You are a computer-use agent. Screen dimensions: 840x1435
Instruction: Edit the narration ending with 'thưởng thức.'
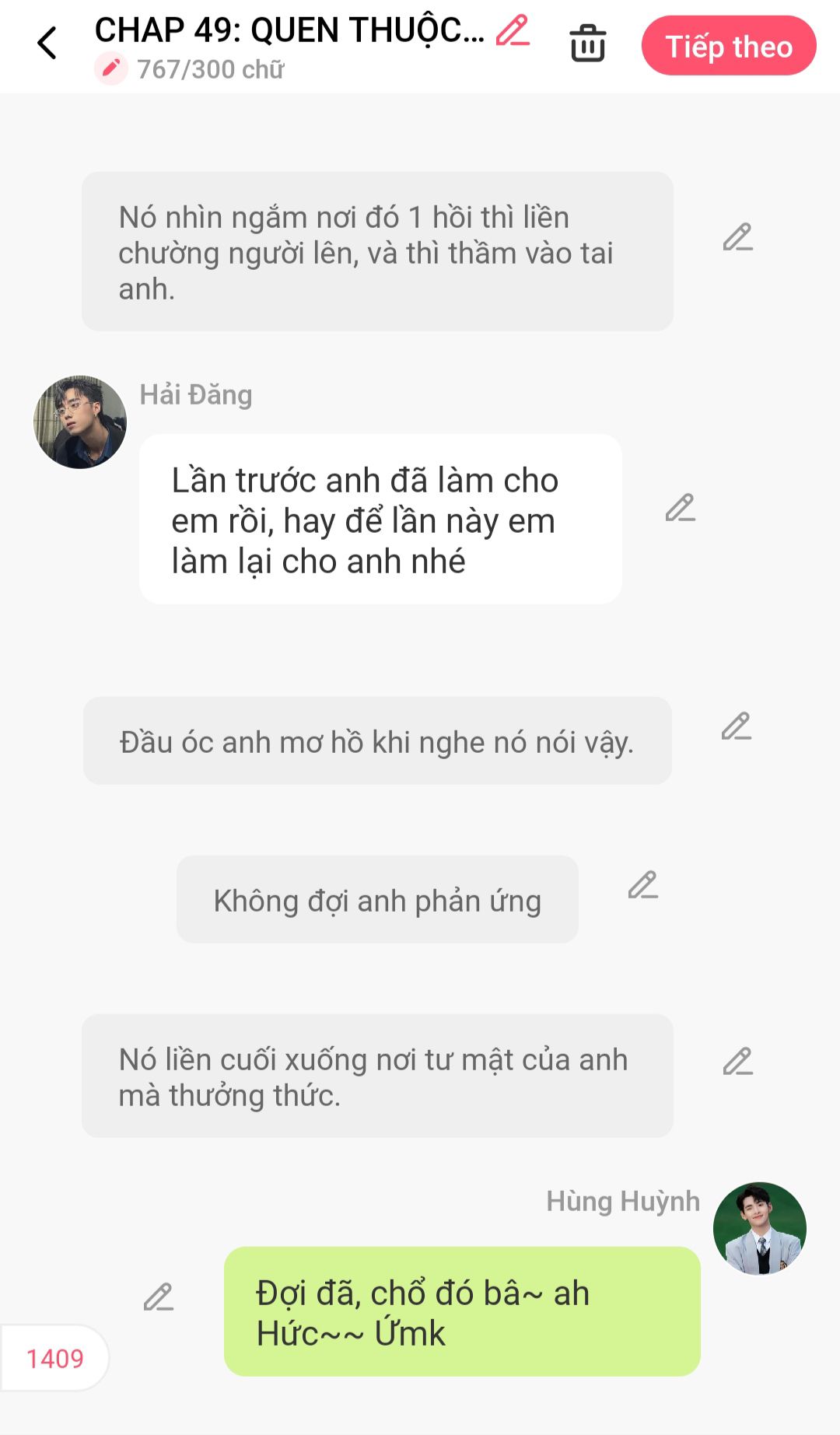point(737,1062)
